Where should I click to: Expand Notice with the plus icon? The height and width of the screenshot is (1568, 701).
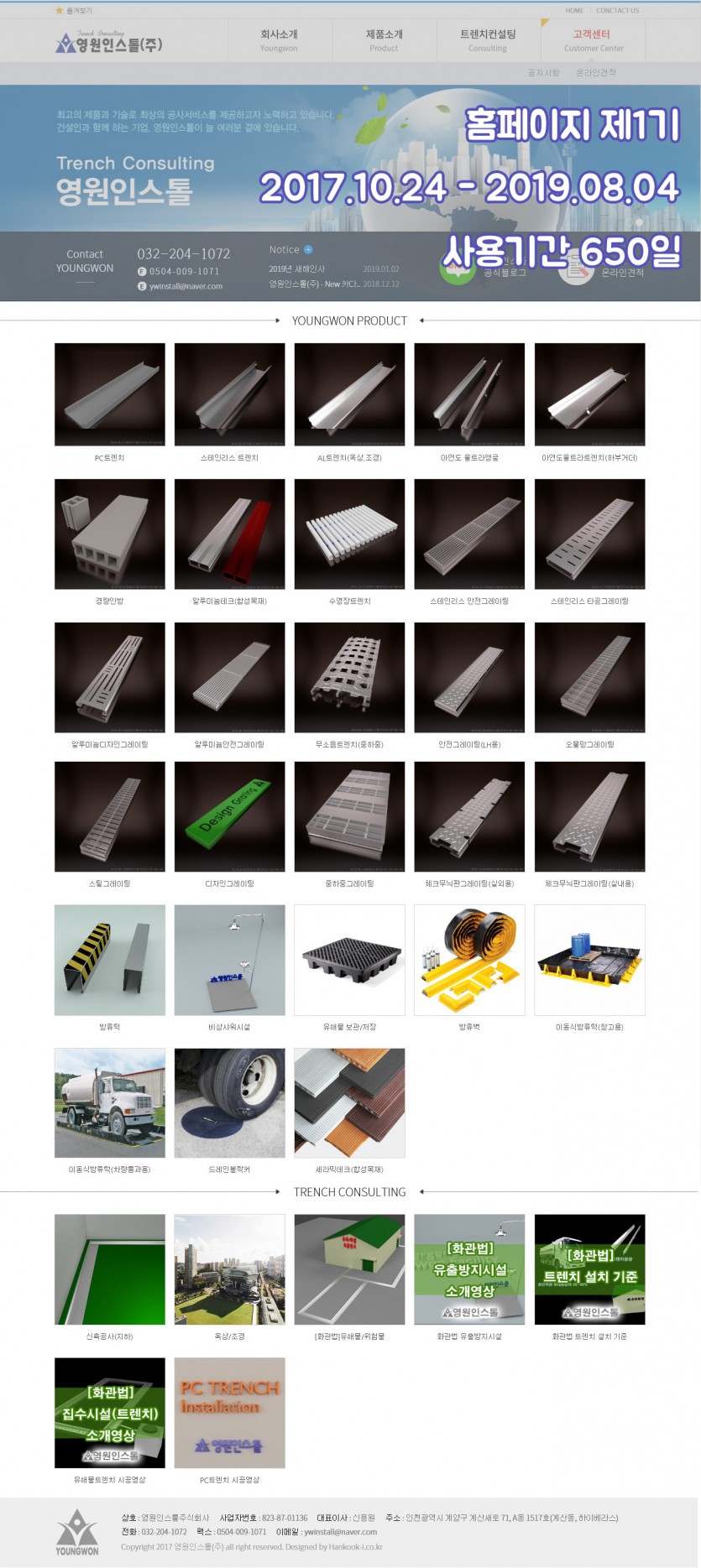click(x=308, y=250)
